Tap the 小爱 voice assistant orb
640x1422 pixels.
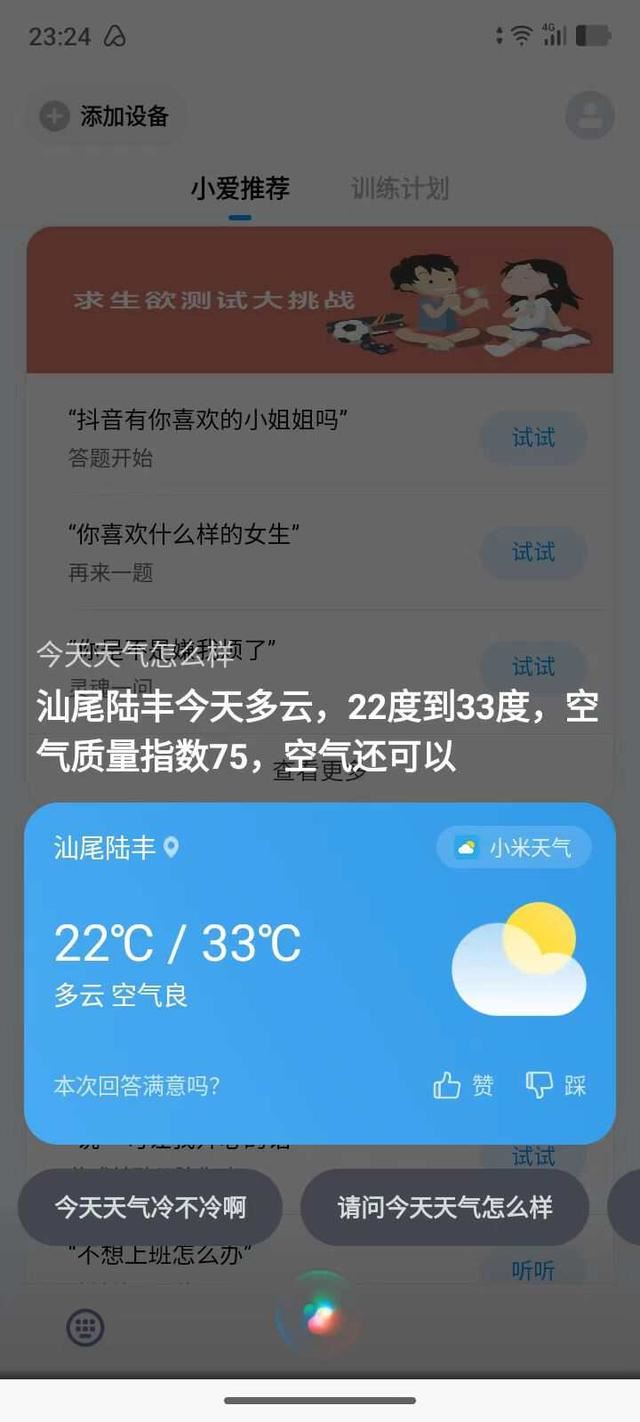319,1316
